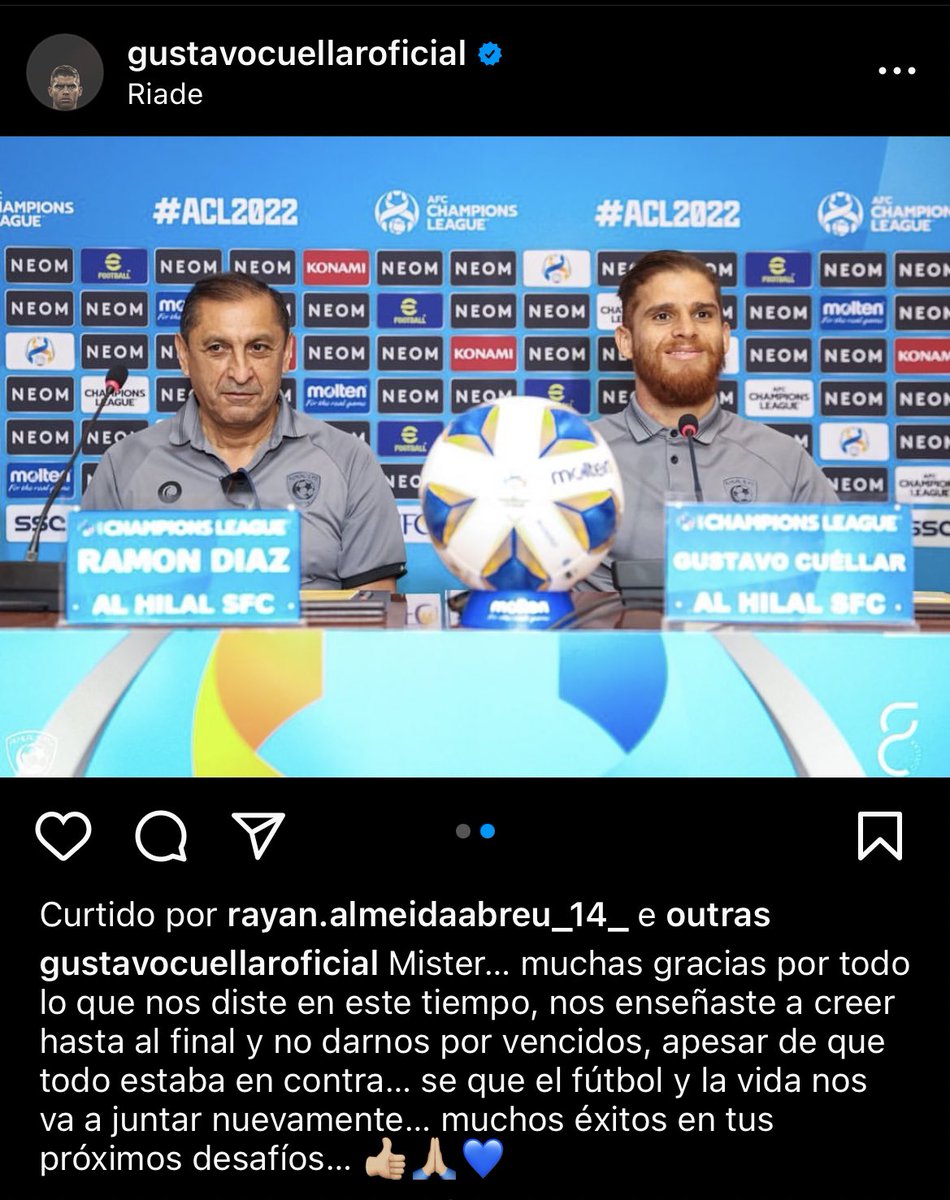This screenshot has height=1200, width=950.
Task: Share the post via paper plane icon
Action: tap(258, 835)
